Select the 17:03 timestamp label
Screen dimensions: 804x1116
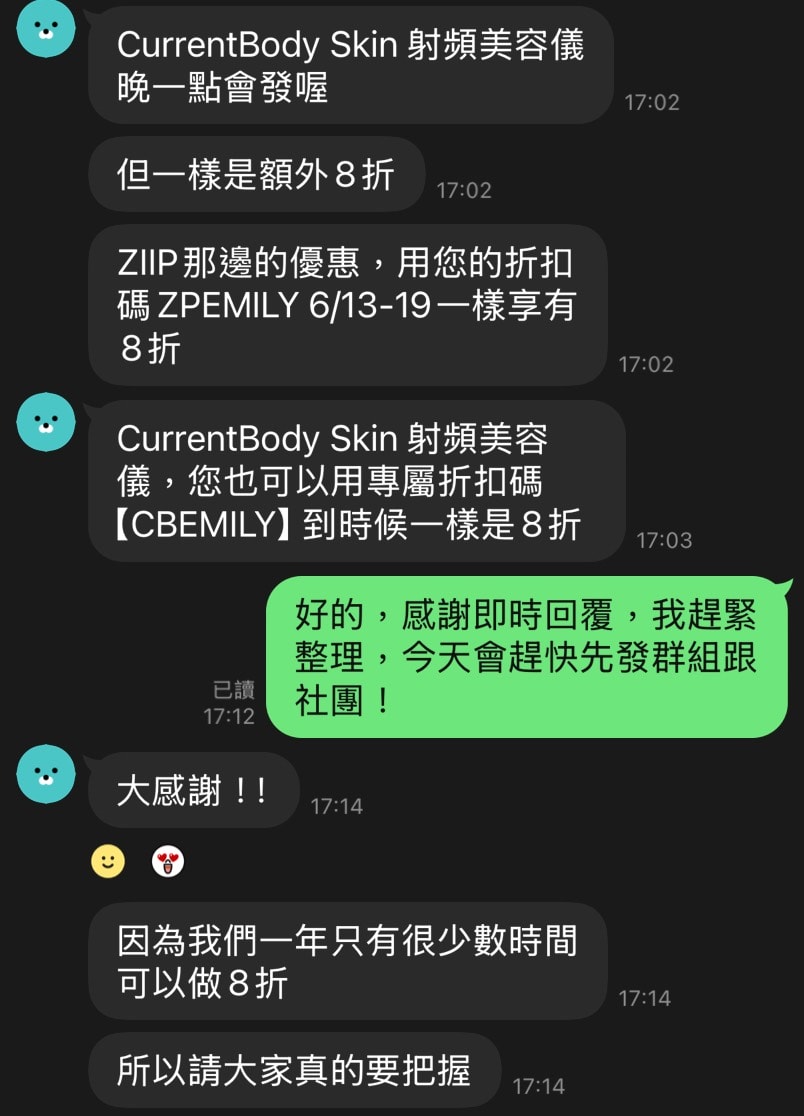665,539
